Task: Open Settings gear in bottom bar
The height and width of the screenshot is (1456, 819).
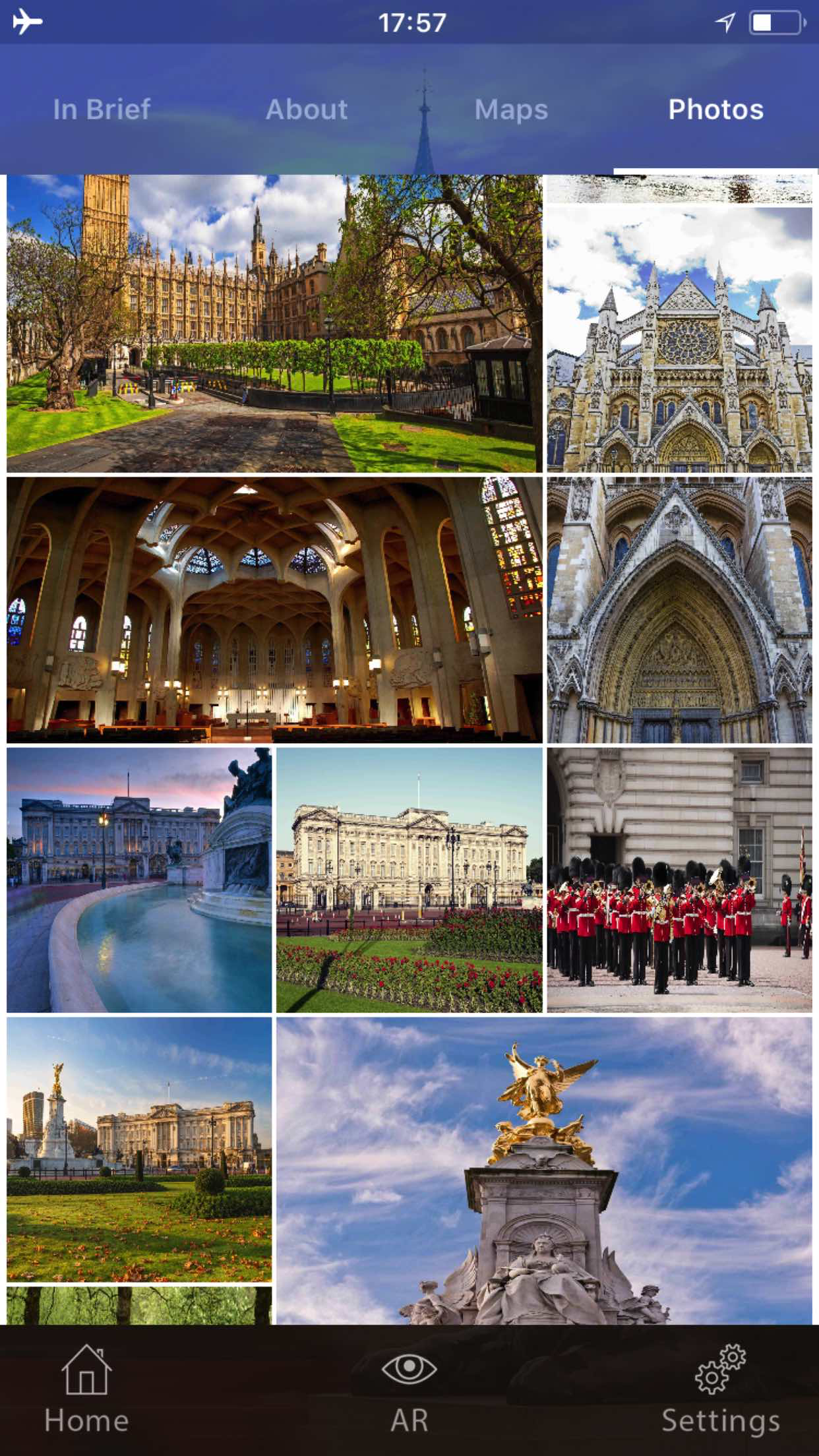Action: [720, 1389]
